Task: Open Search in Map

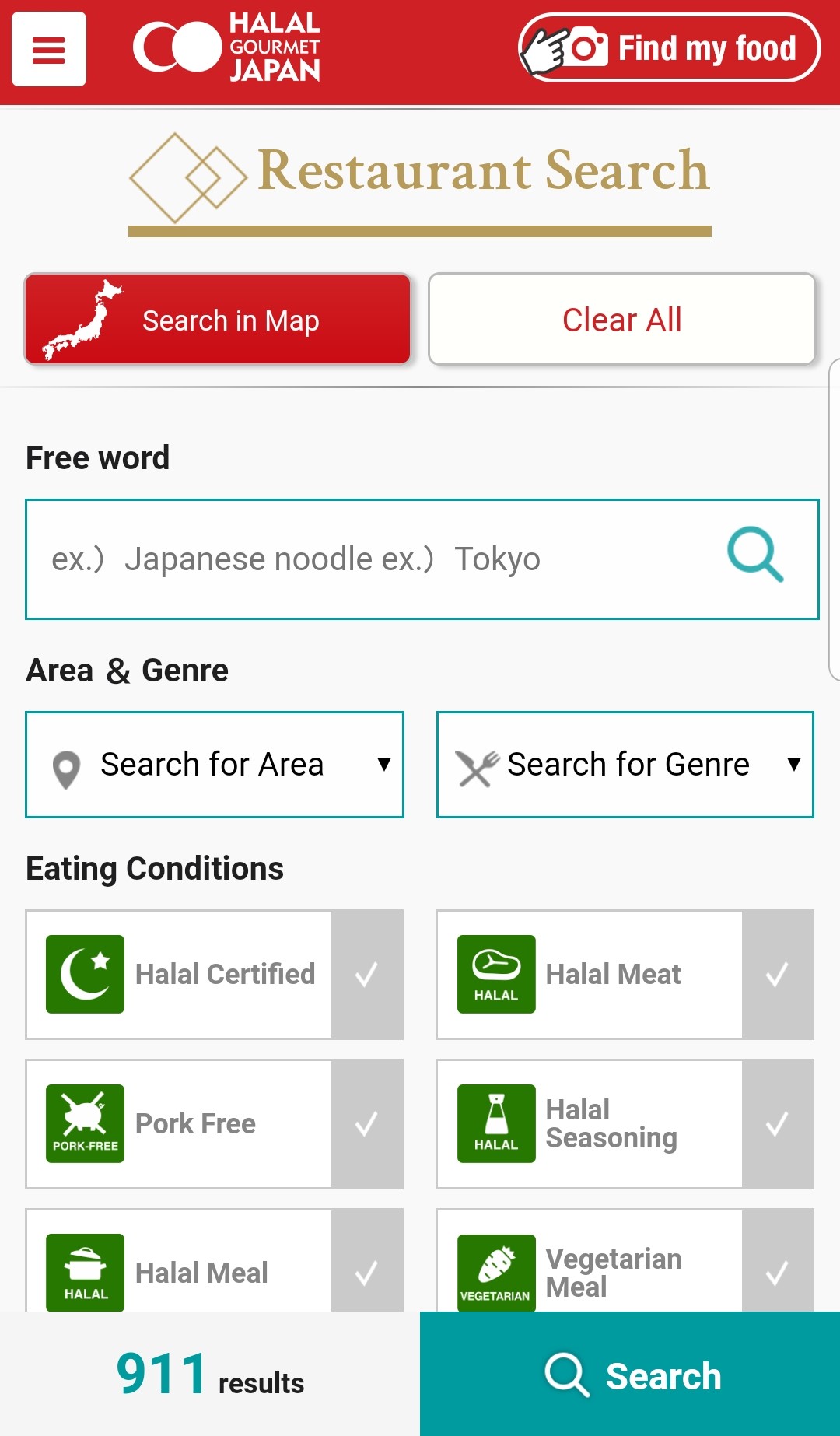Action: (218, 320)
